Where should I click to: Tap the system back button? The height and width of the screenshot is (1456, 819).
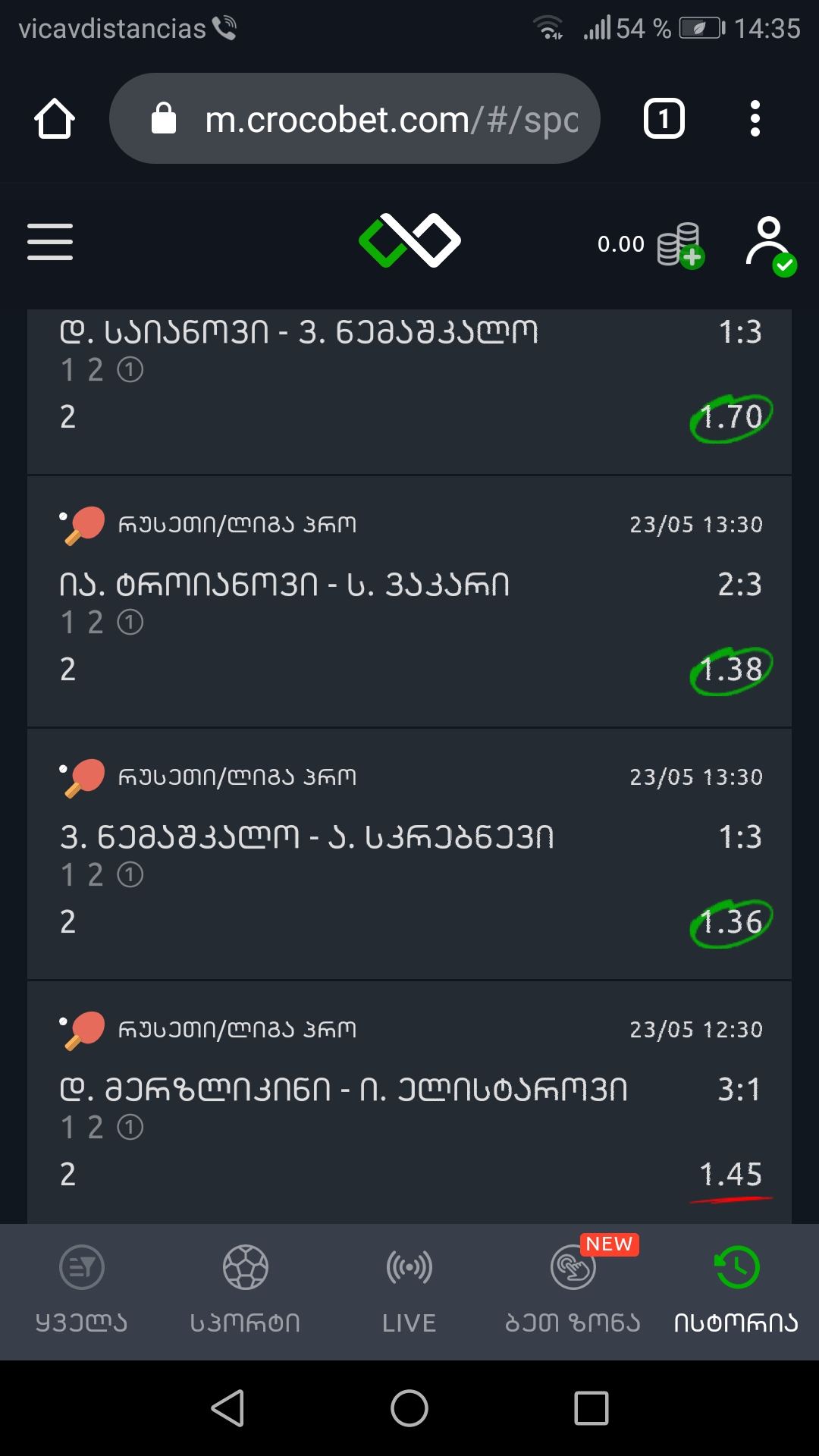(227, 1408)
